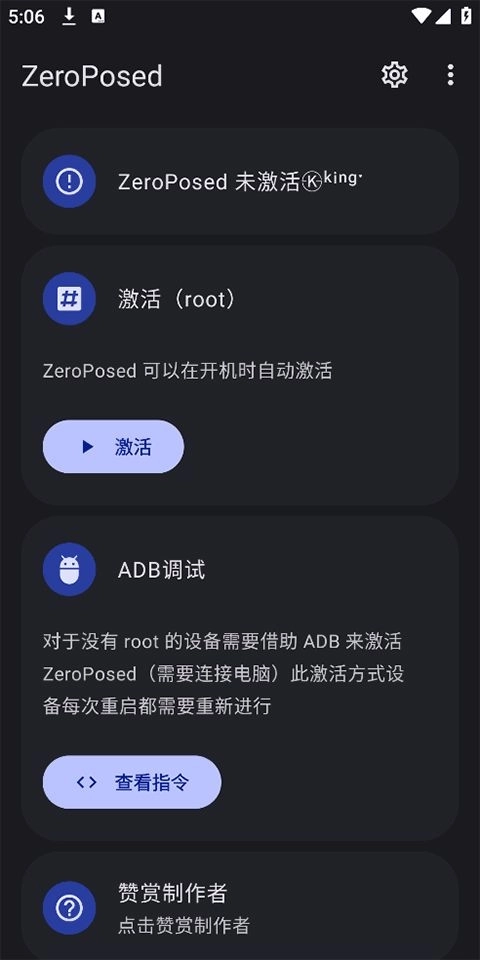The width and height of the screenshot is (480, 960).
Task: Tap the 激活 button to activate via root
Action: [x=113, y=446]
